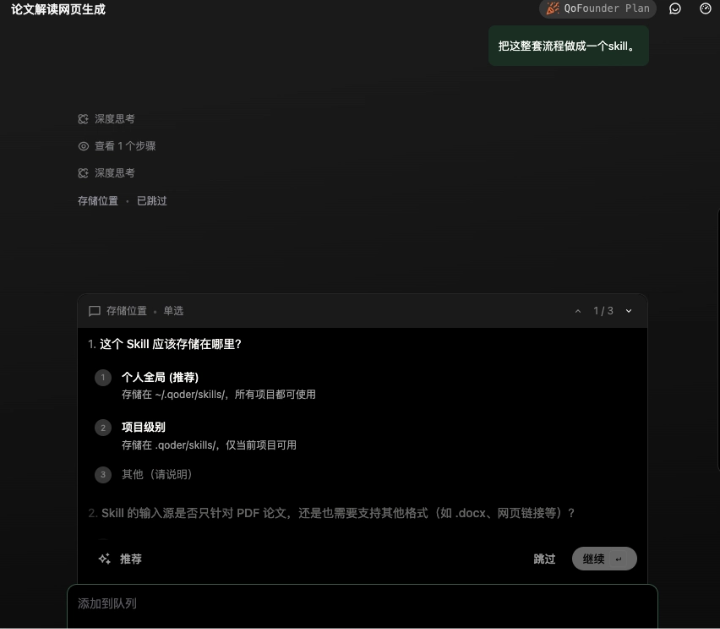Select option 项目级别
This screenshot has height=629, width=720.
[x=143, y=427]
